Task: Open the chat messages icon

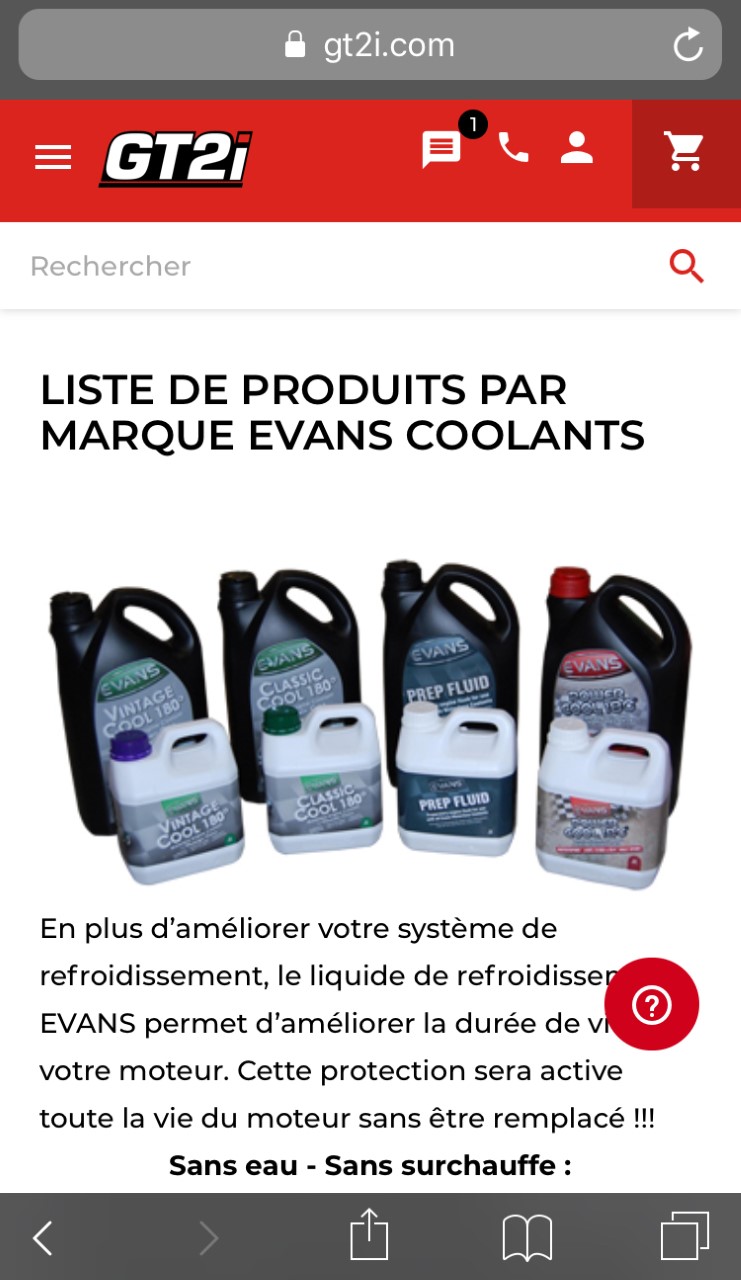Action: pos(441,150)
